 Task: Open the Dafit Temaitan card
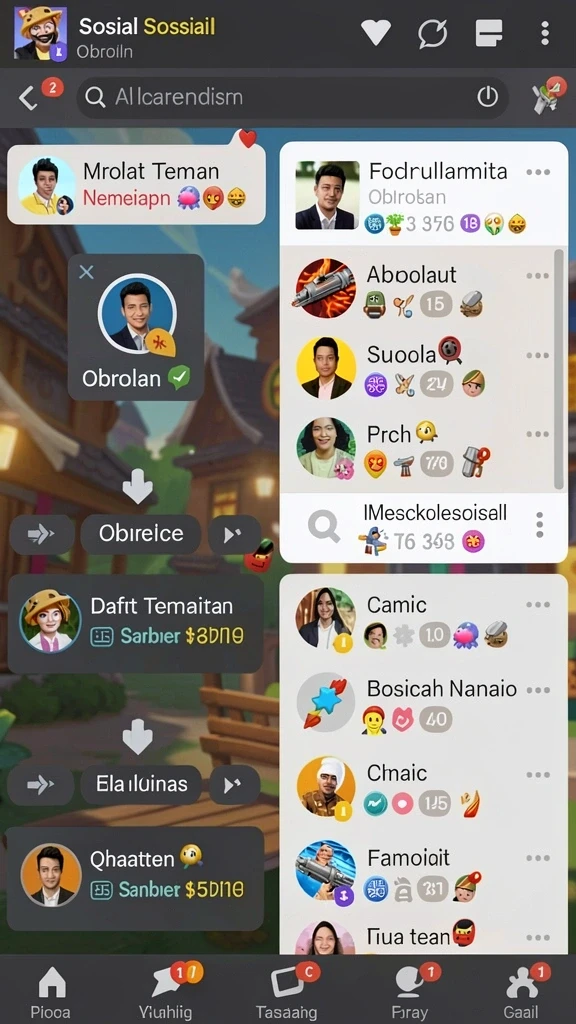tap(136, 623)
